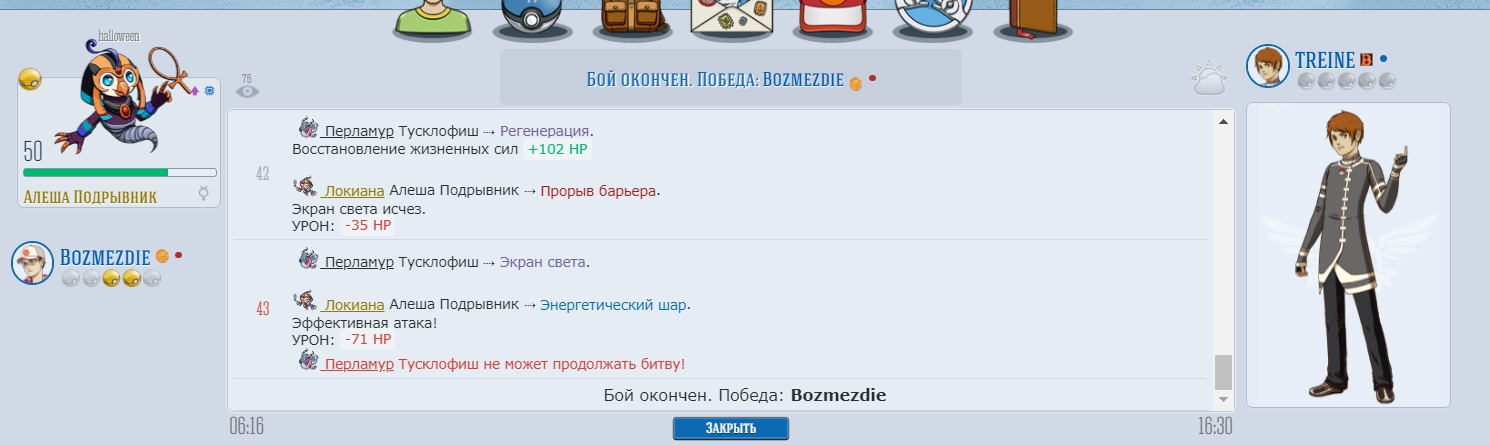The height and width of the screenshot is (445, 1490).
Task: Click the battle log scrollbar up arrow
Action: point(1222,122)
